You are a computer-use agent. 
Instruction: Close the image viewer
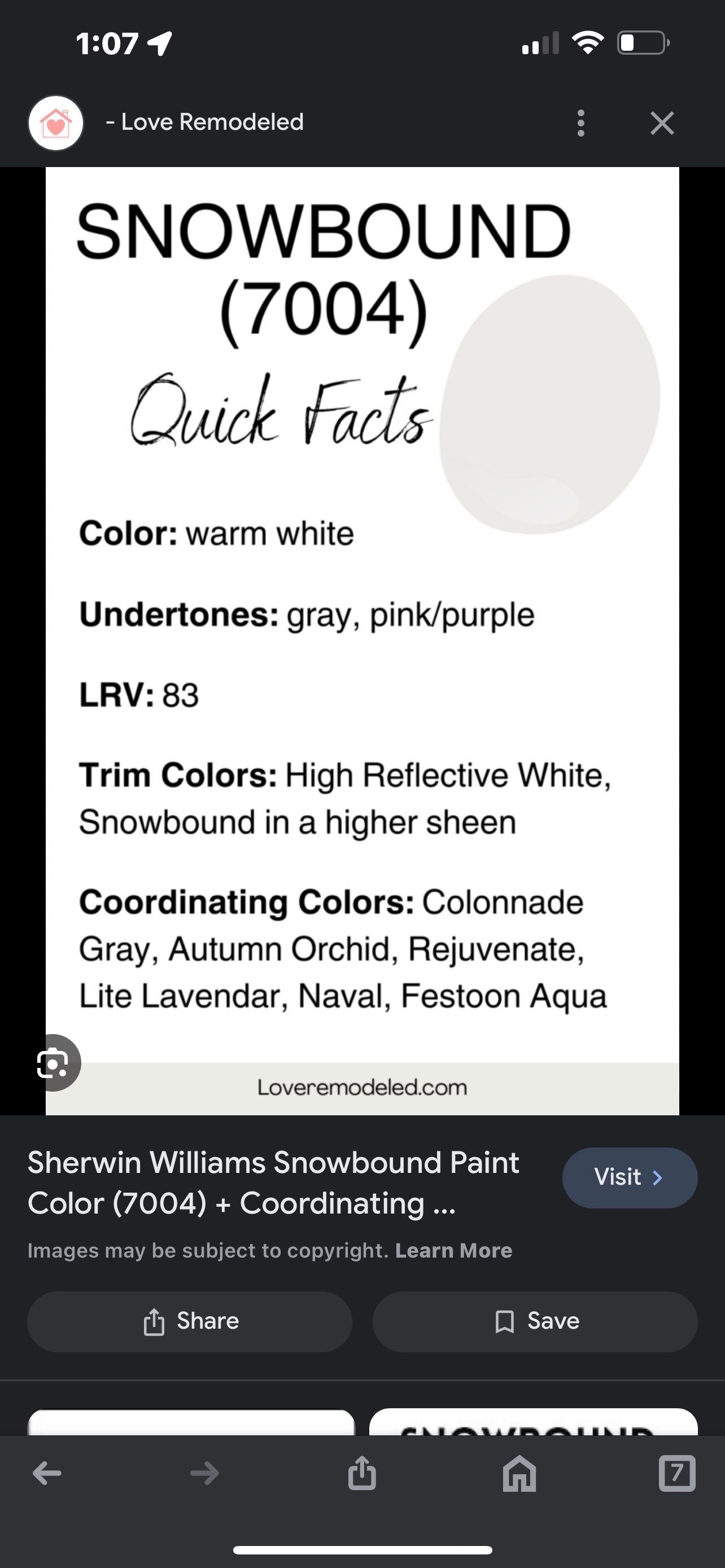pyautogui.click(x=662, y=123)
